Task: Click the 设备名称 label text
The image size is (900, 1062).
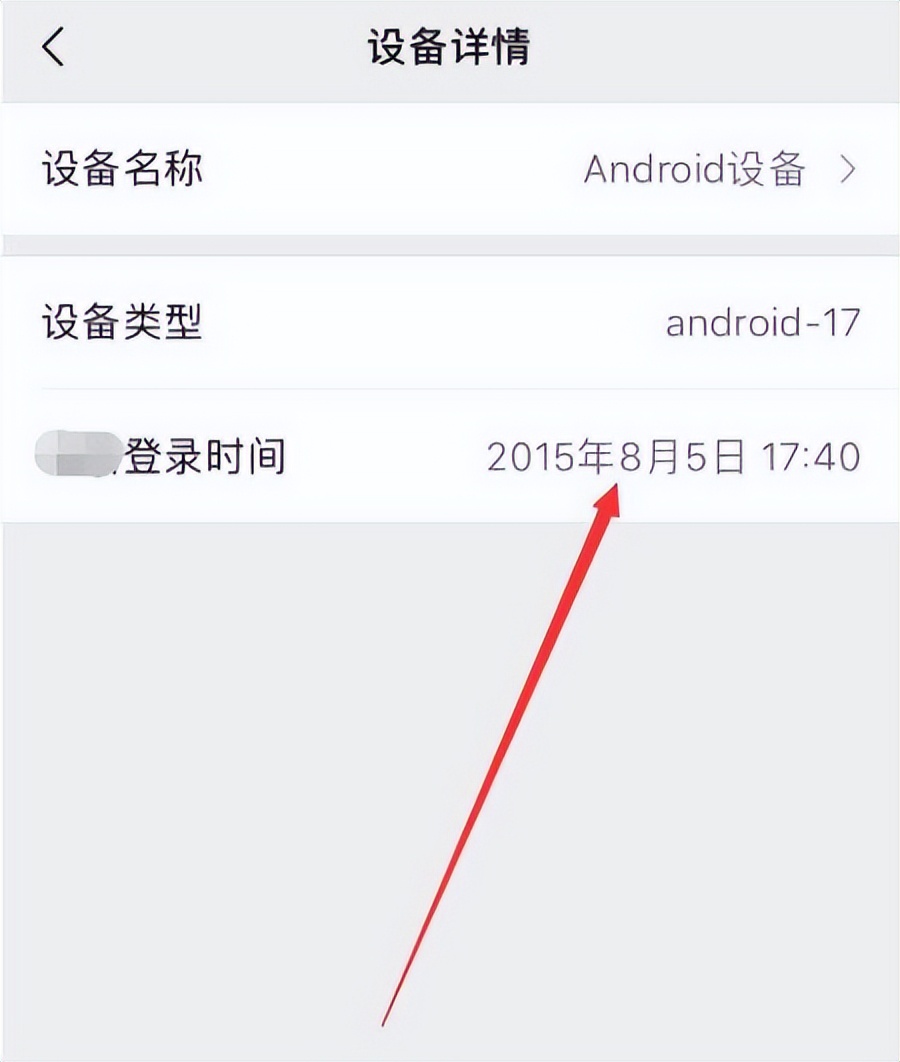Action: click(120, 168)
